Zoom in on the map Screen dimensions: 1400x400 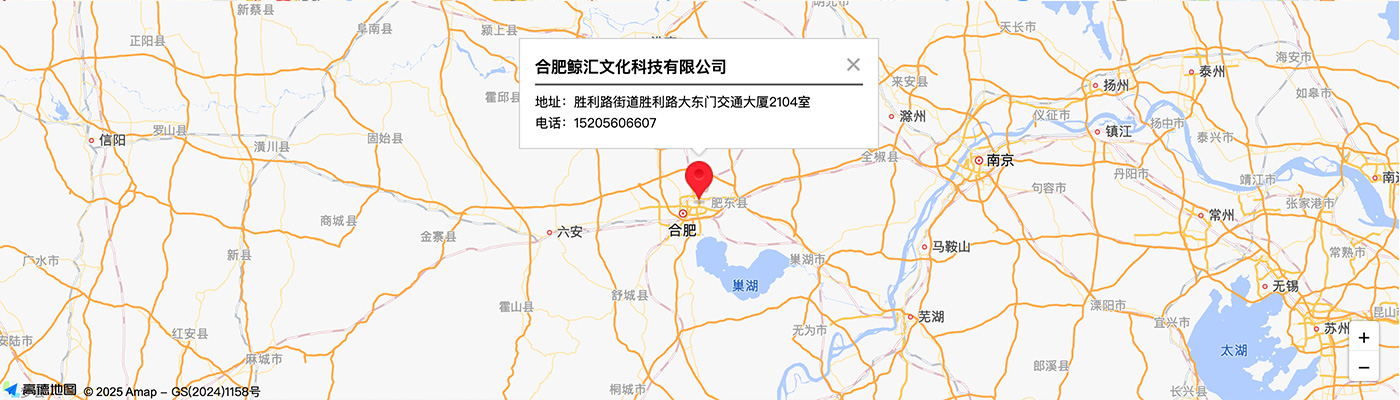1364,338
